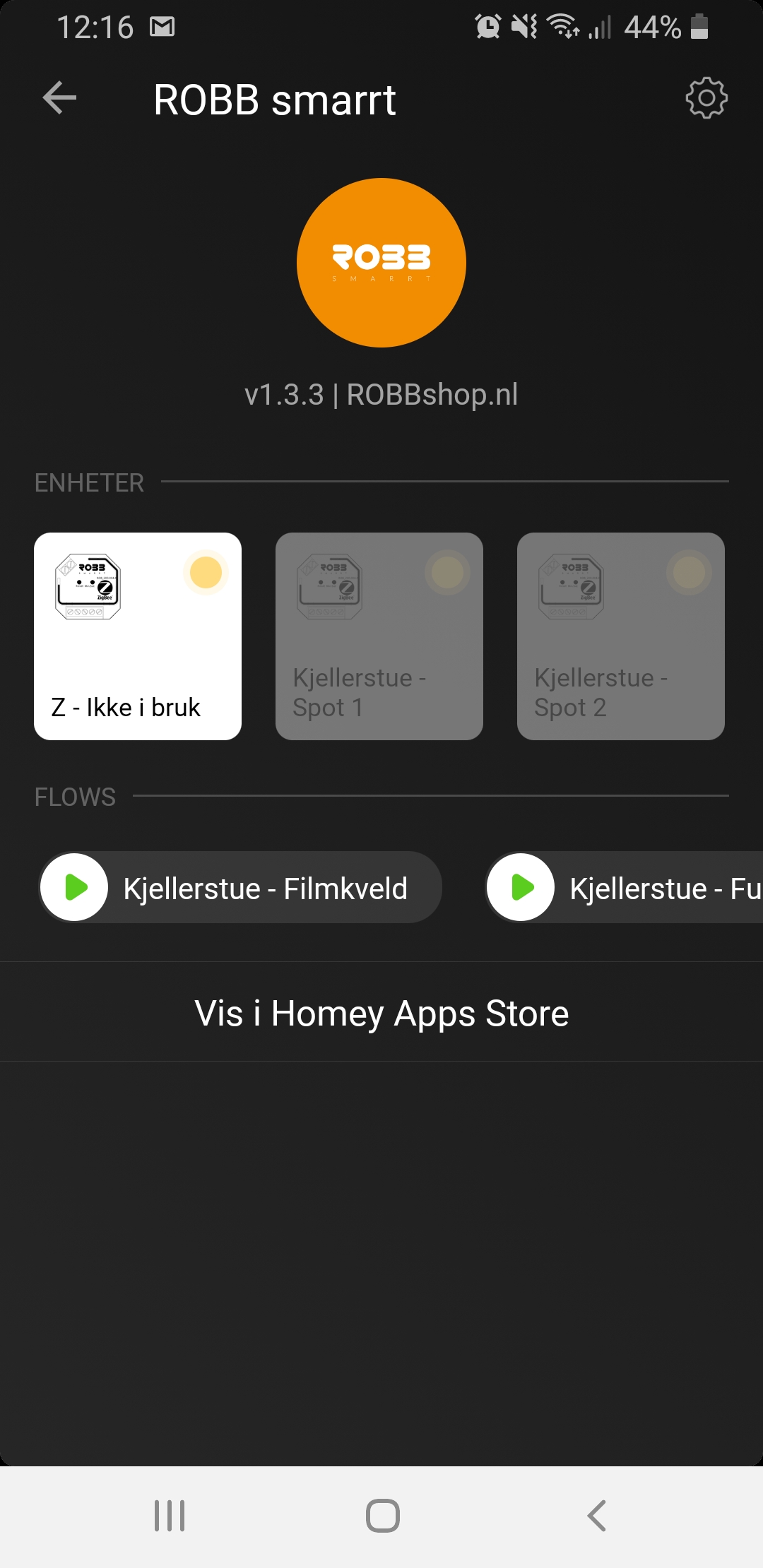The width and height of the screenshot is (763, 1568).
Task: Start the Kjellerstue - Fu flow
Action: (521, 887)
